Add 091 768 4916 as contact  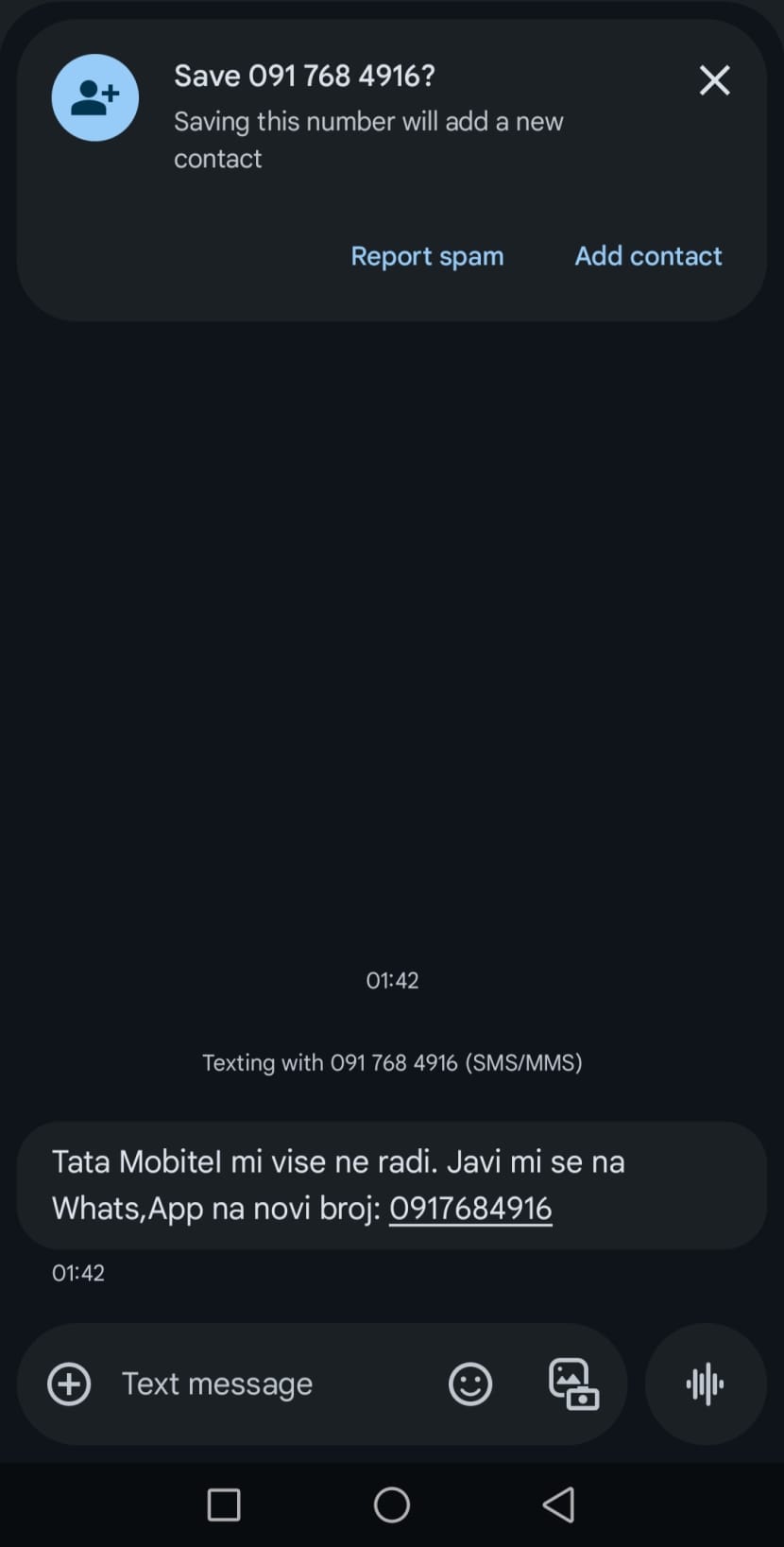pyautogui.click(x=648, y=256)
